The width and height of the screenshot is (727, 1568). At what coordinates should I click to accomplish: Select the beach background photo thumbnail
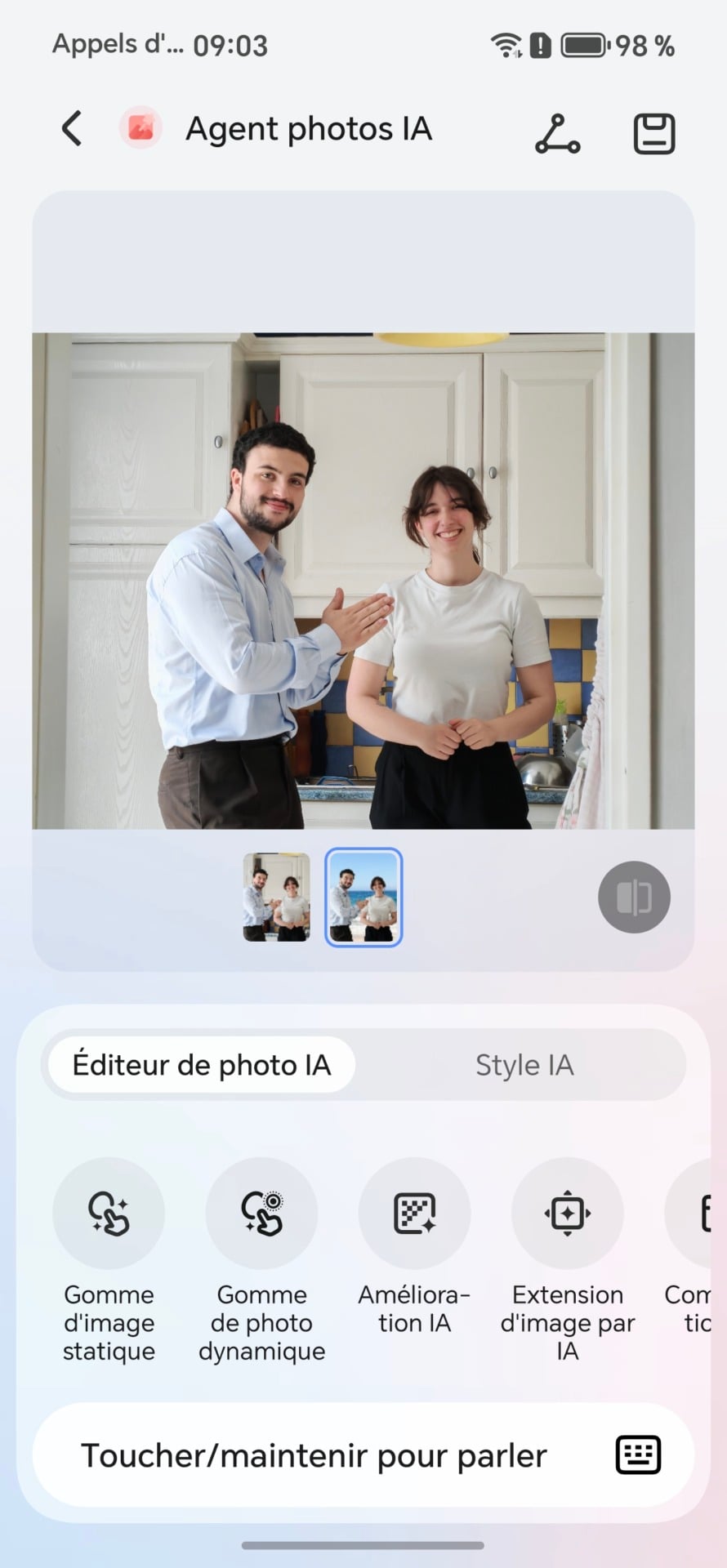click(x=363, y=897)
